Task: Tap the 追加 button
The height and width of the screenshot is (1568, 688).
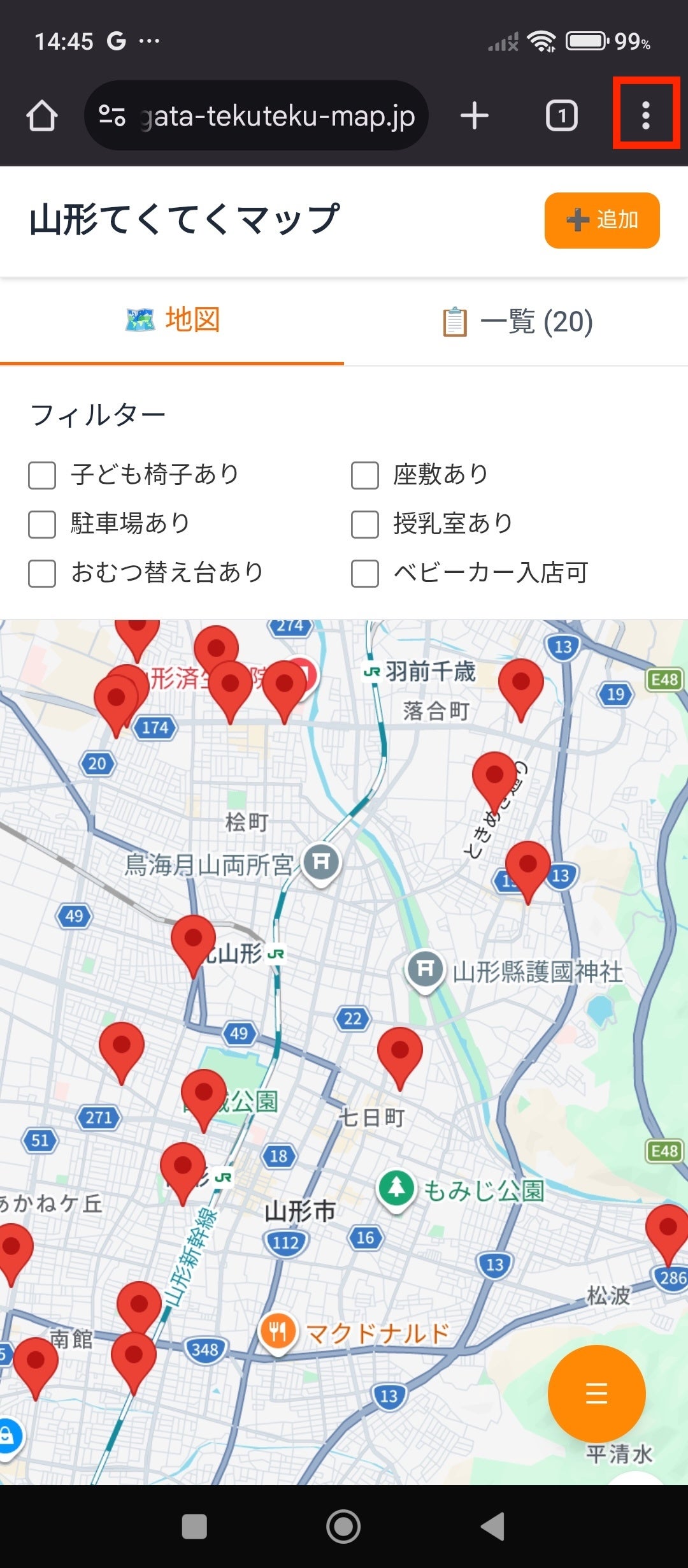Action: (602, 220)
